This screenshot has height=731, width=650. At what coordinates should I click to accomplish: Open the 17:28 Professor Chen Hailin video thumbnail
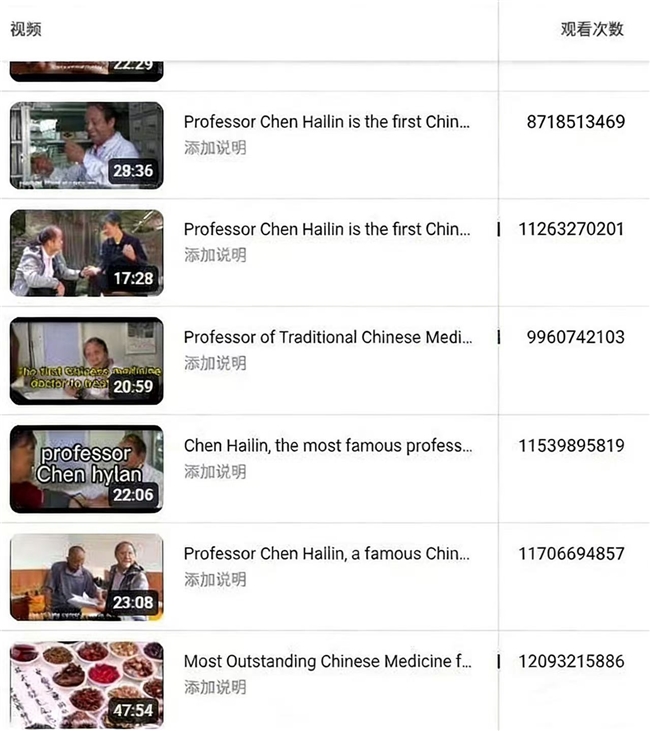tap(86, 253)
